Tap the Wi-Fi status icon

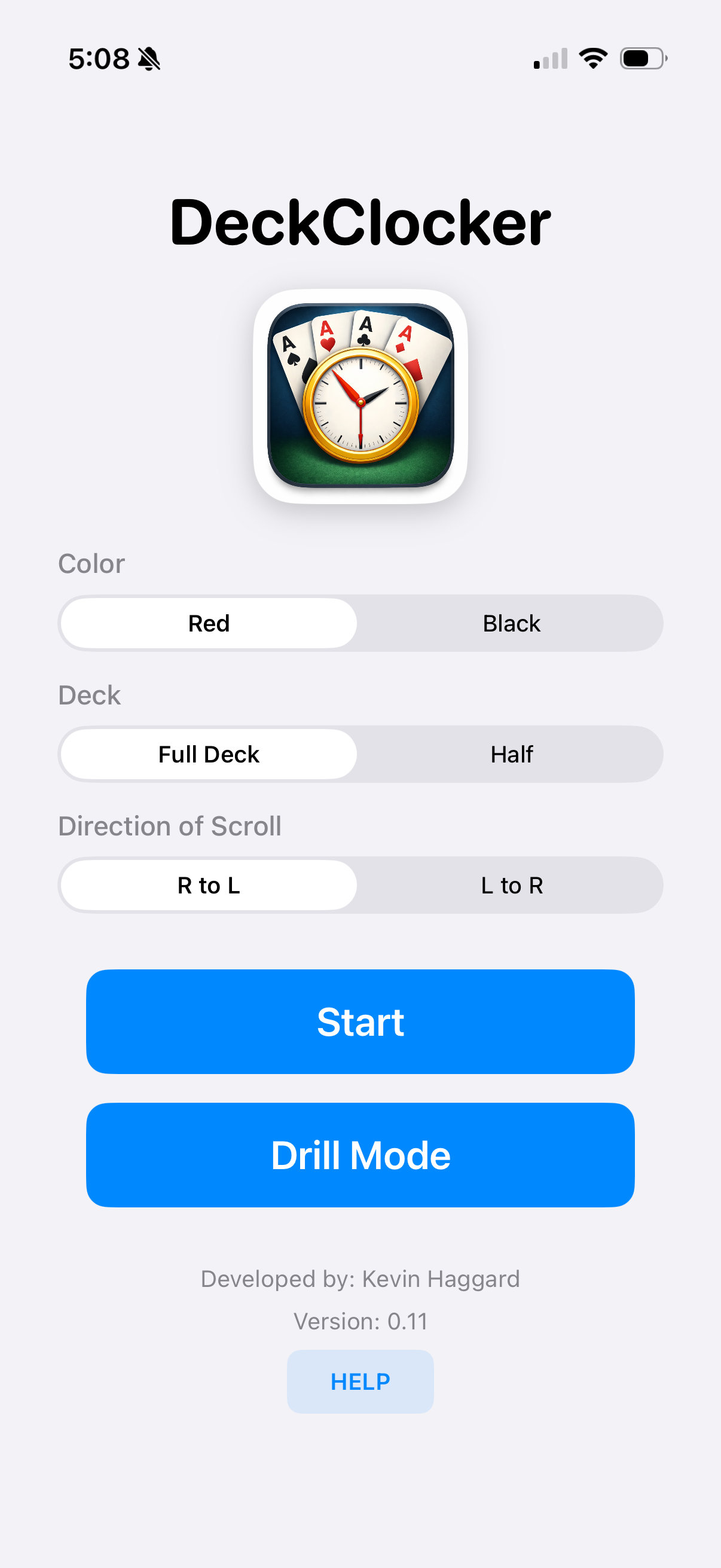592,57
